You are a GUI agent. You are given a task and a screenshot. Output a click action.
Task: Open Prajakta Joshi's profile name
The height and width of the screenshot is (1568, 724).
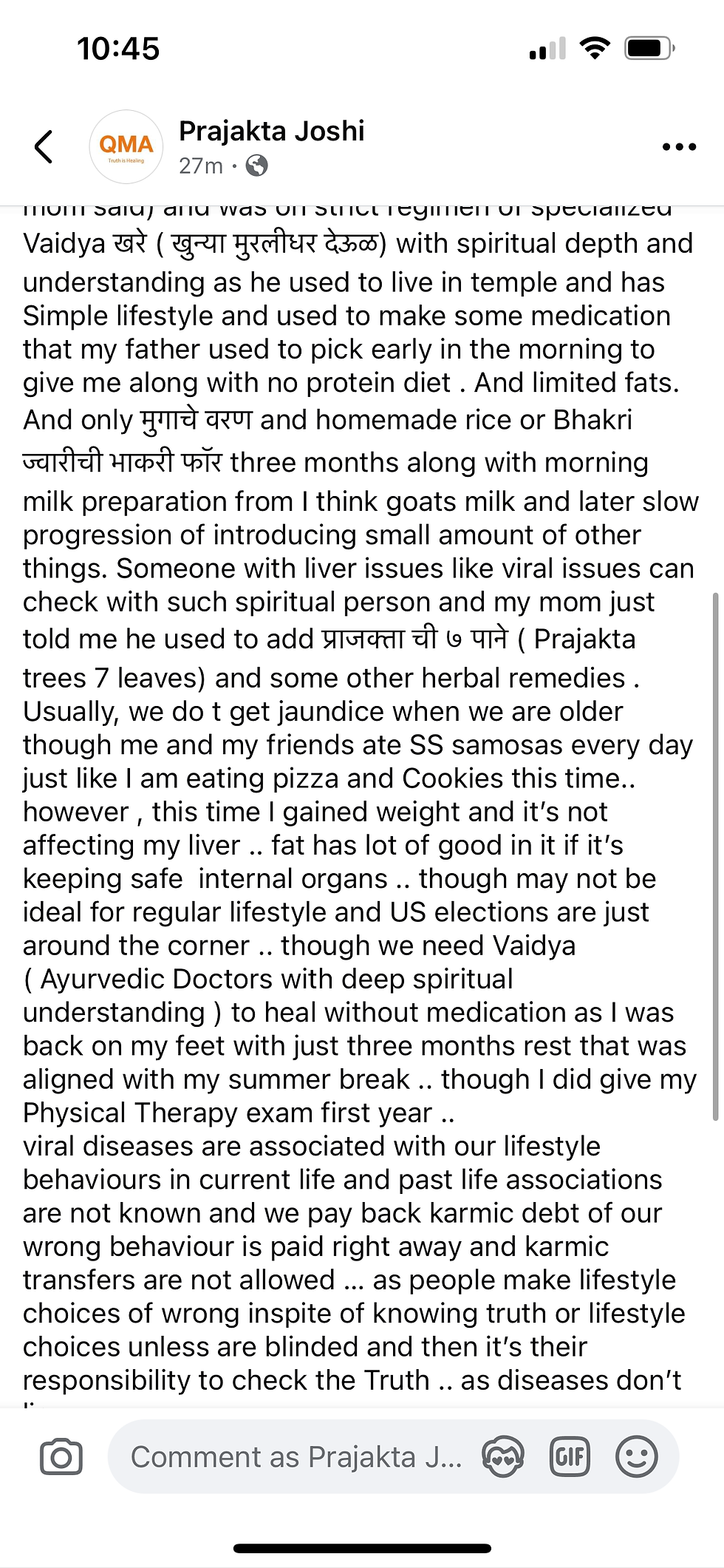pyautogui.click(x=271, y=131)
